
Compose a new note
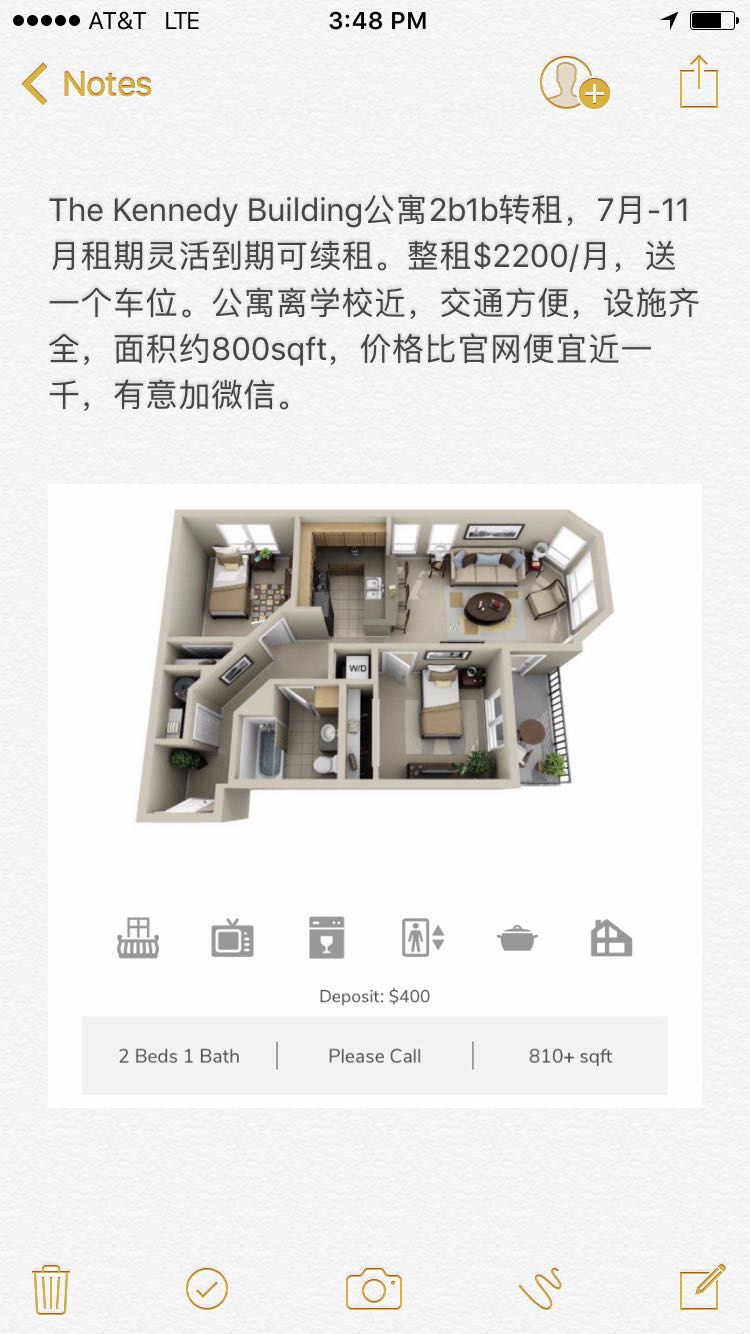pos(702,1287)
